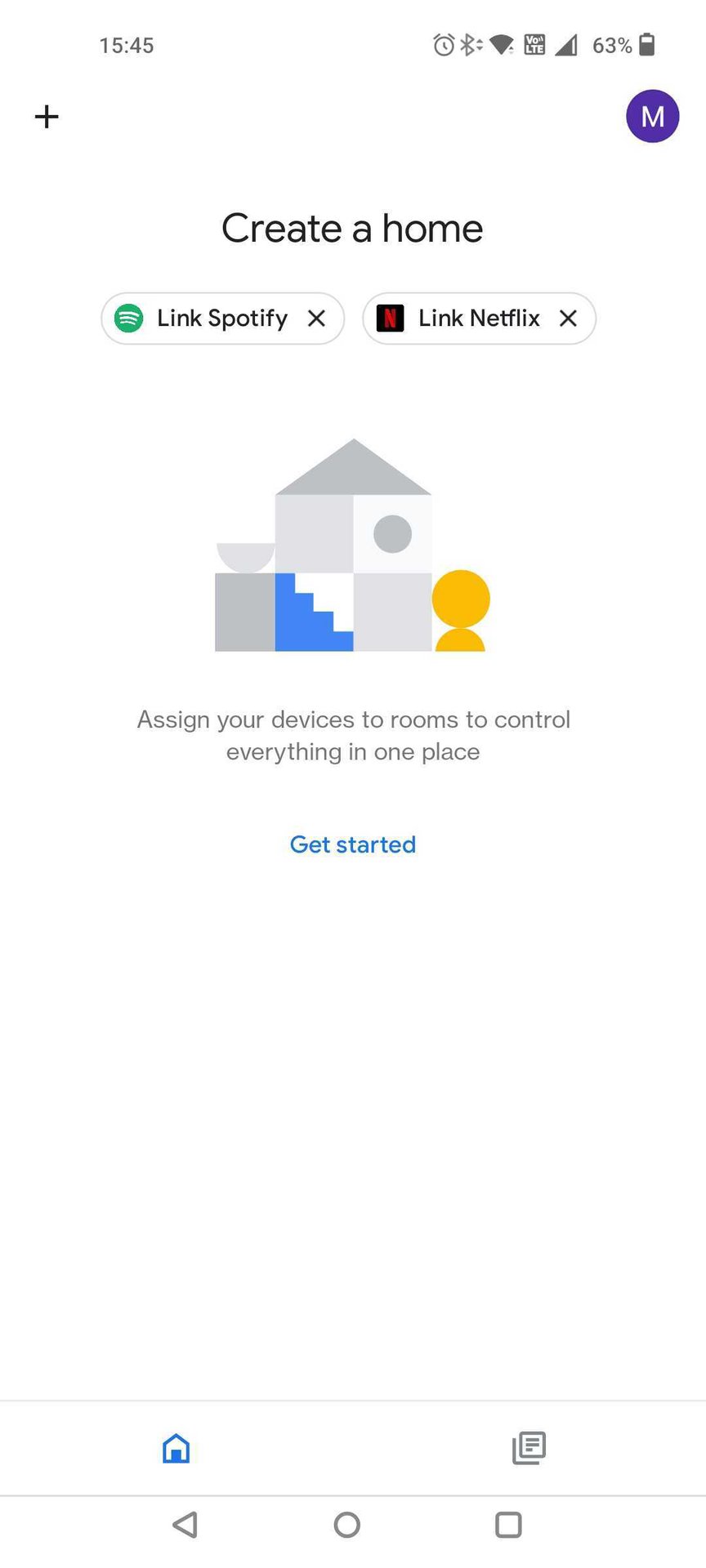The width and height of the screenshot is (706, 1568).
Task: Open the M account profile avatar
Action: 652,117
